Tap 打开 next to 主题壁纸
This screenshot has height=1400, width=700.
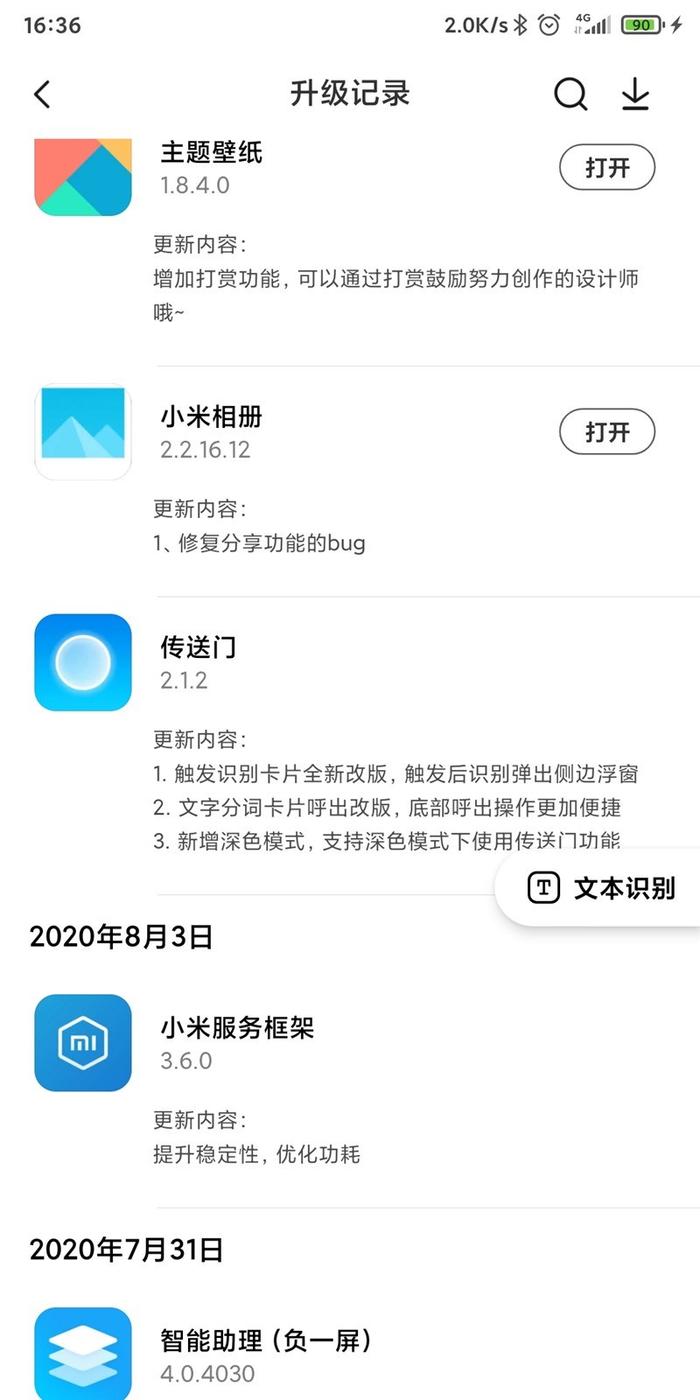[x=607, y=168]
